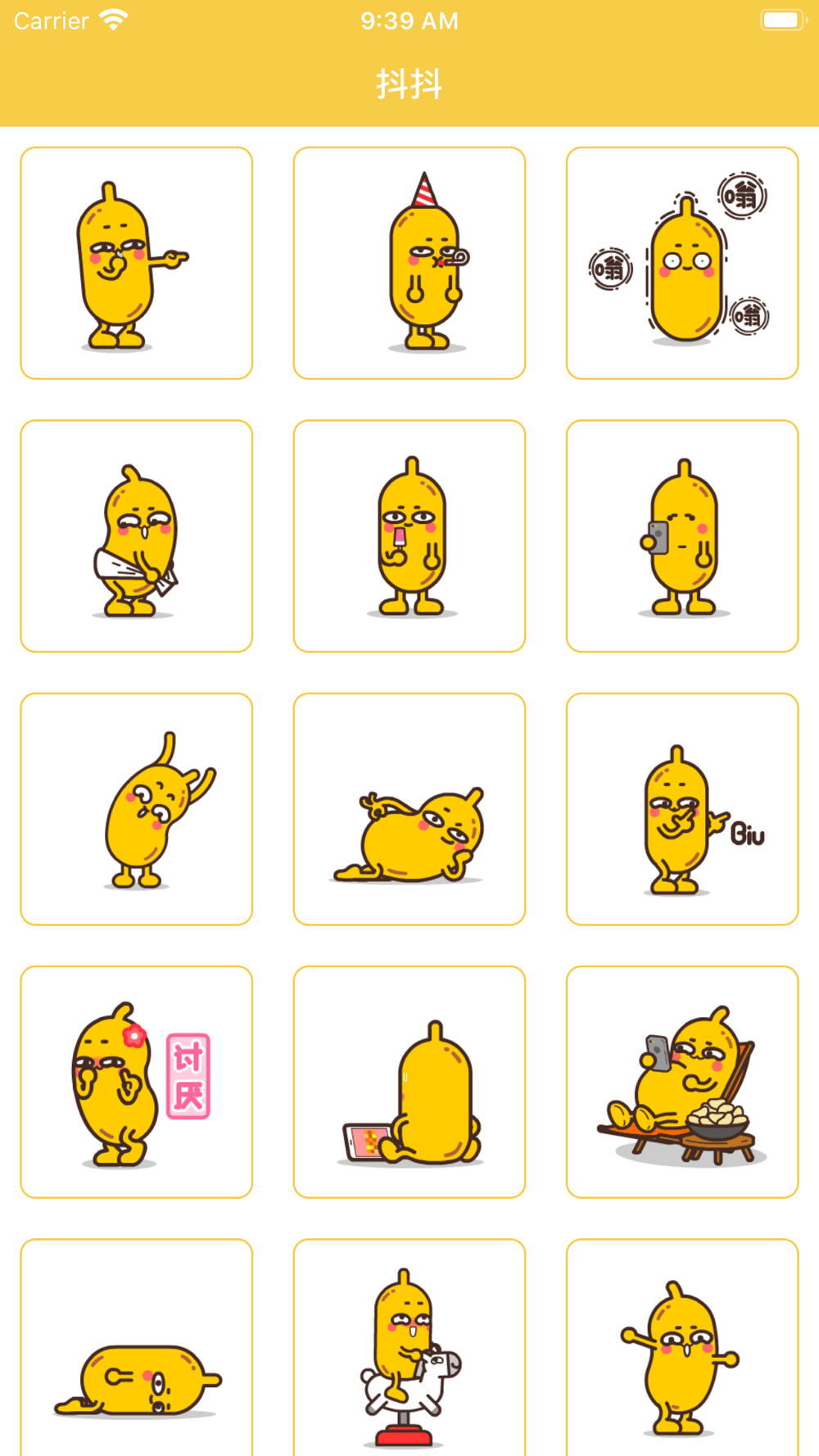Select the pink-sign flower sticker
This screenshot has width=819, height=1456.
point(136,1081)
